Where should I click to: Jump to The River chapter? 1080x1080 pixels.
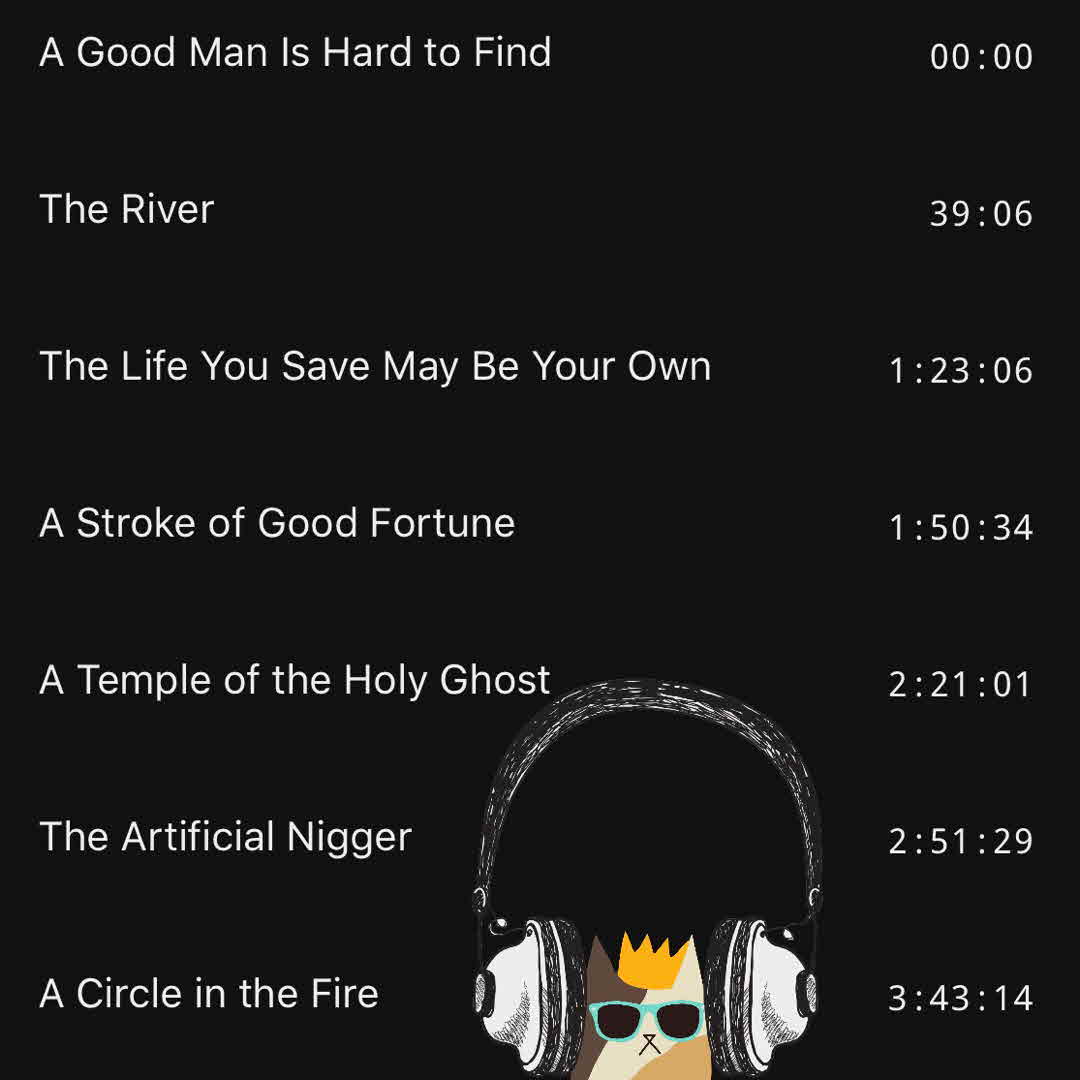[x=127, y=210]
